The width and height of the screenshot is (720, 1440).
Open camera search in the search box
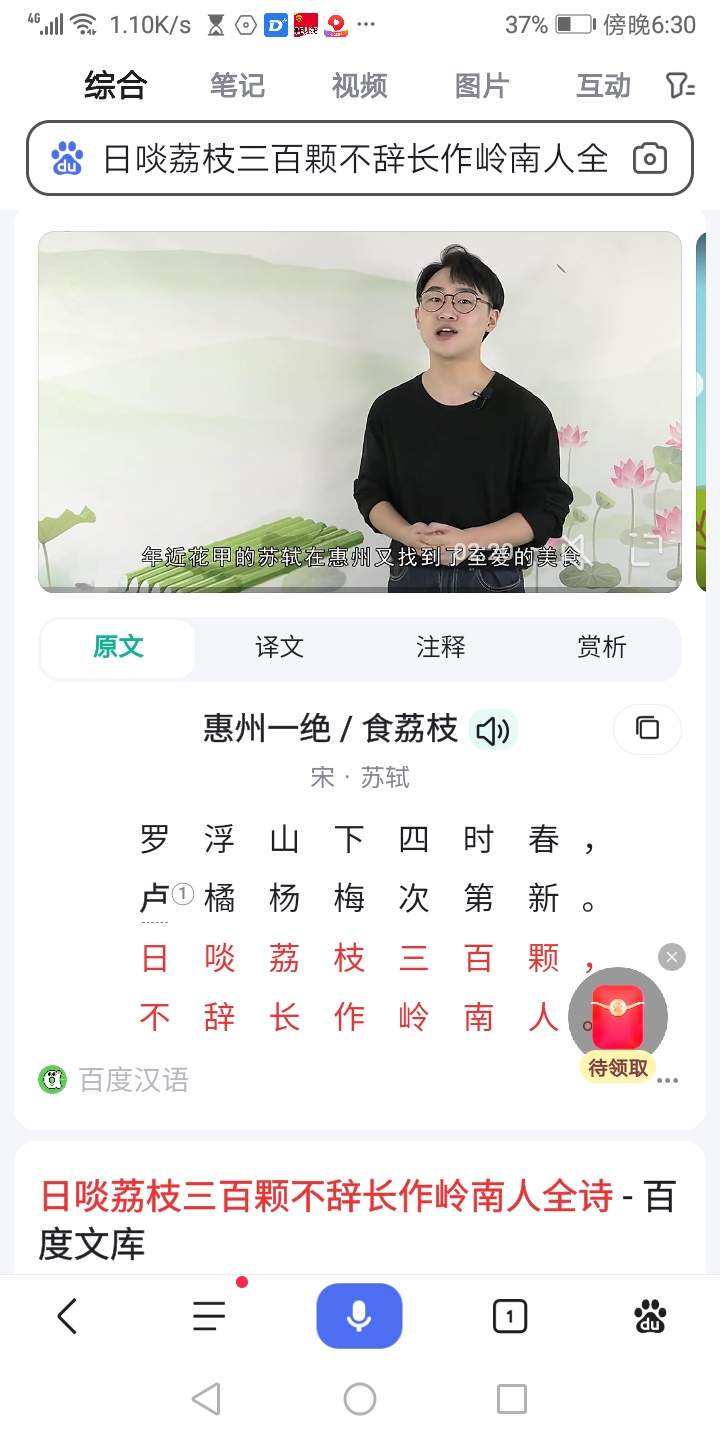[x=650, y=158]
